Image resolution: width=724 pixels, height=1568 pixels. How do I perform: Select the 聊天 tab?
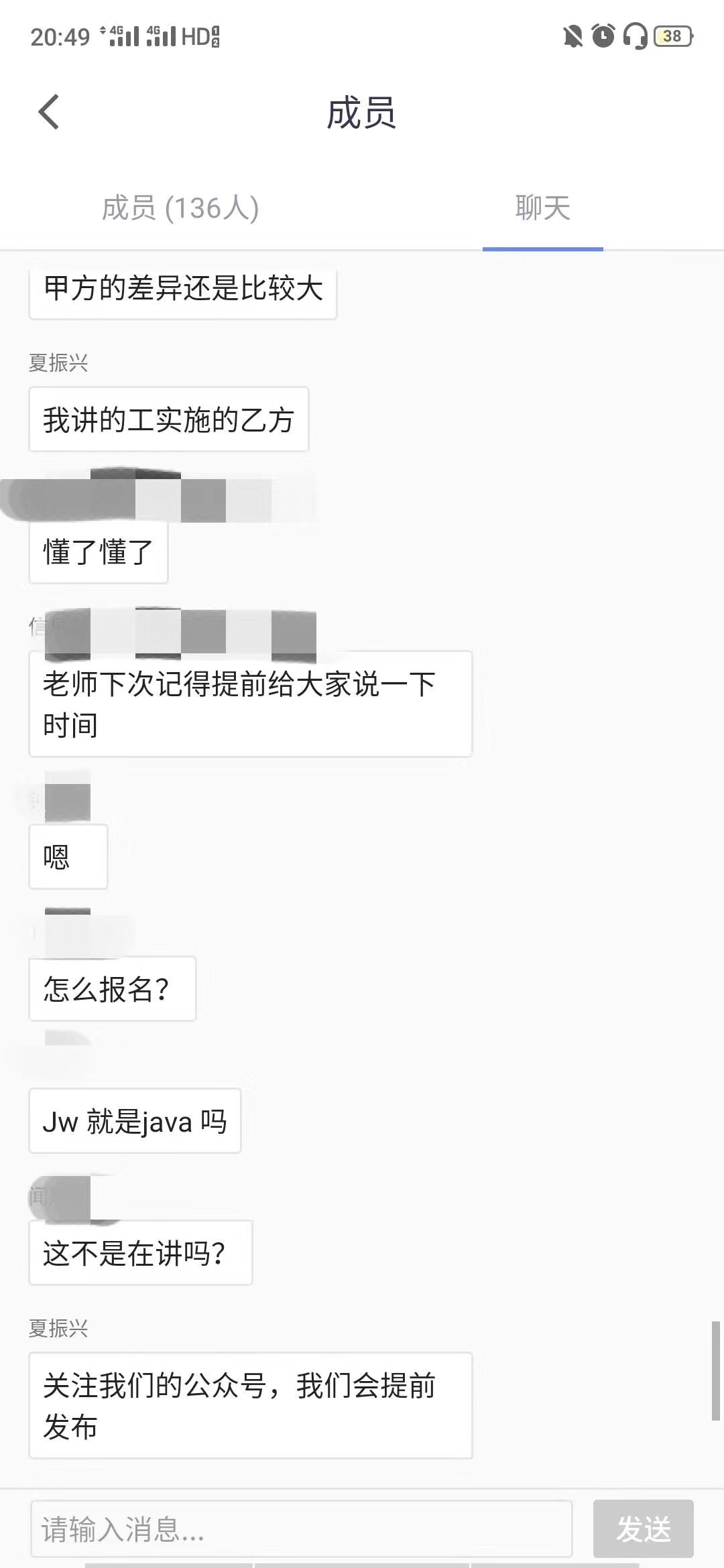542,208
